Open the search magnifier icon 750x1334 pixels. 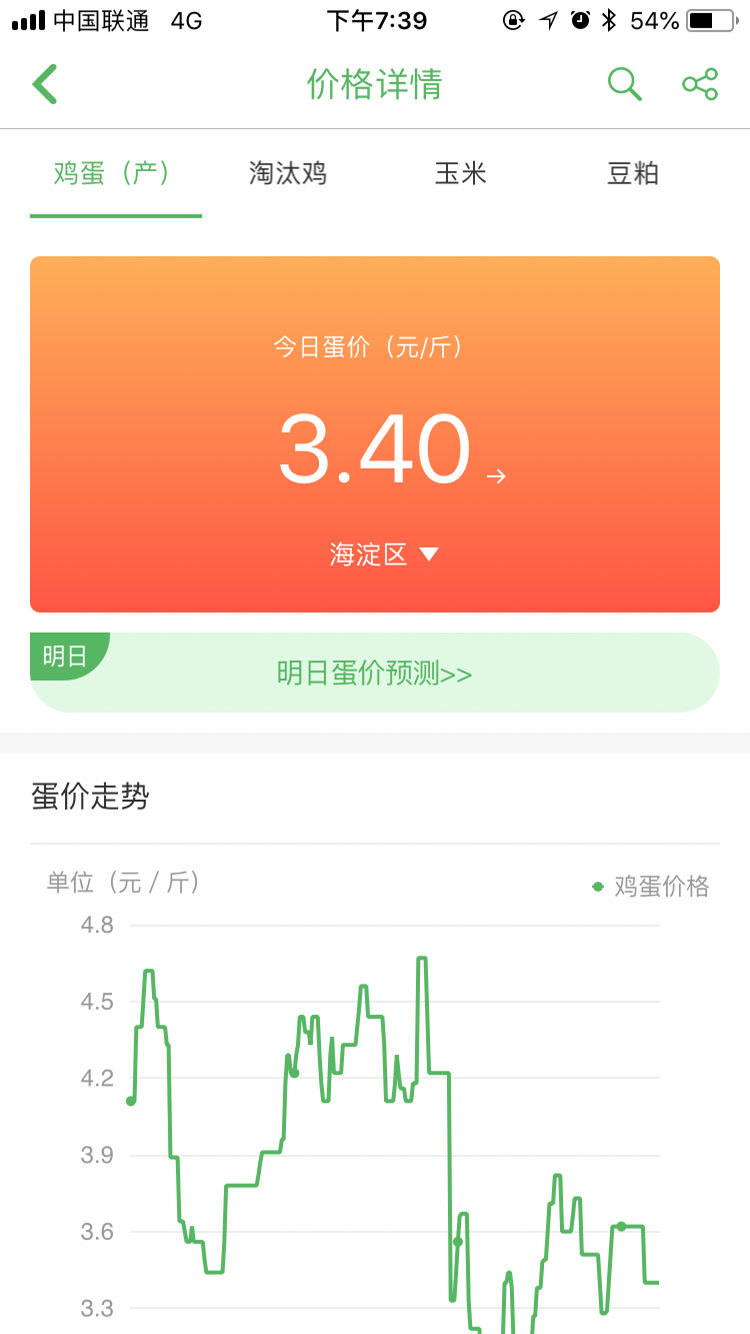[x=625, y=84]
